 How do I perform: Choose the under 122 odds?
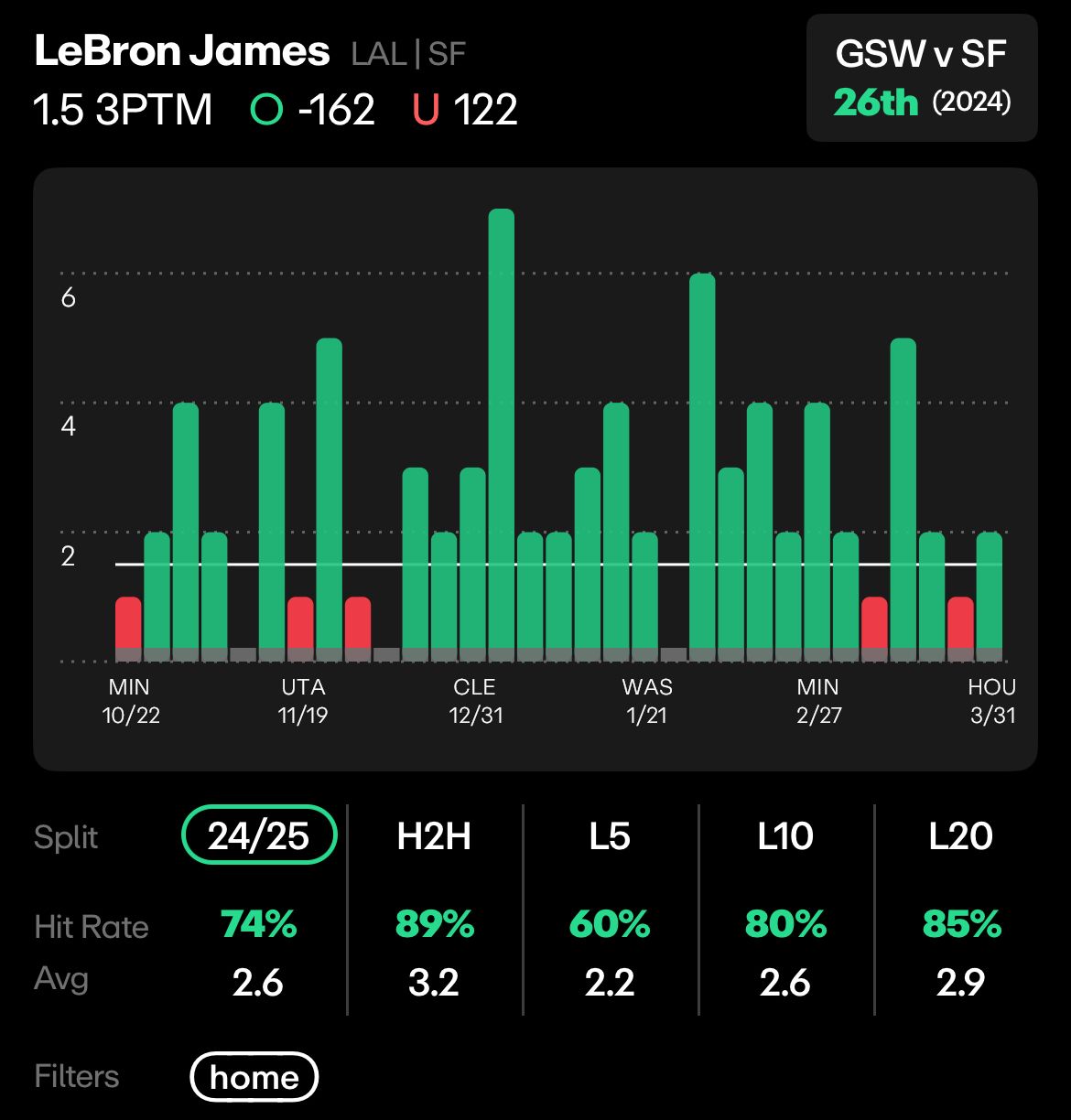pyautogui.click(x=465, y=111)
